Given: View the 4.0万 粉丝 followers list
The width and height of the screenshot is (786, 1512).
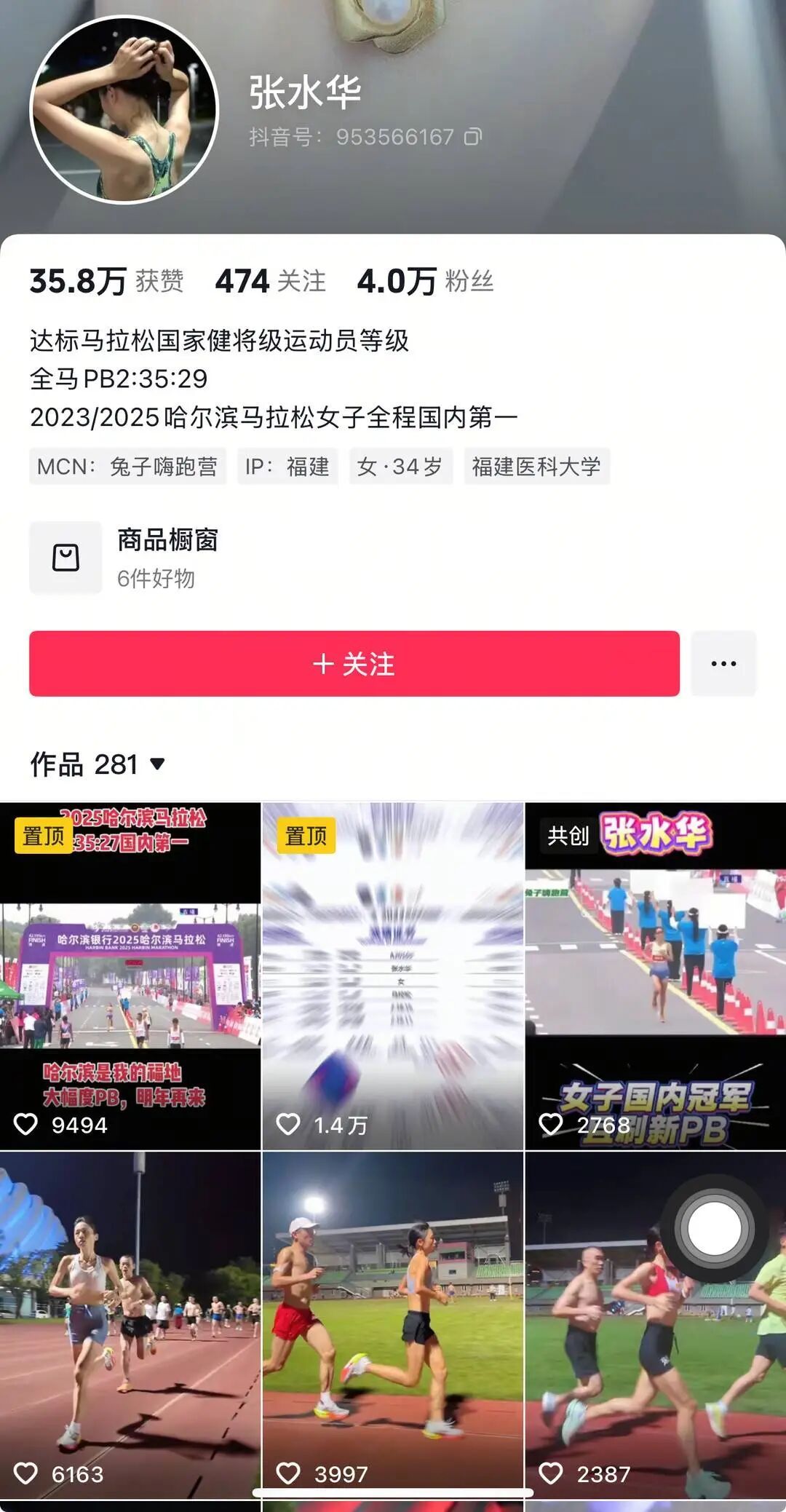Looking at the screenshot, I should tap(425, 281).
